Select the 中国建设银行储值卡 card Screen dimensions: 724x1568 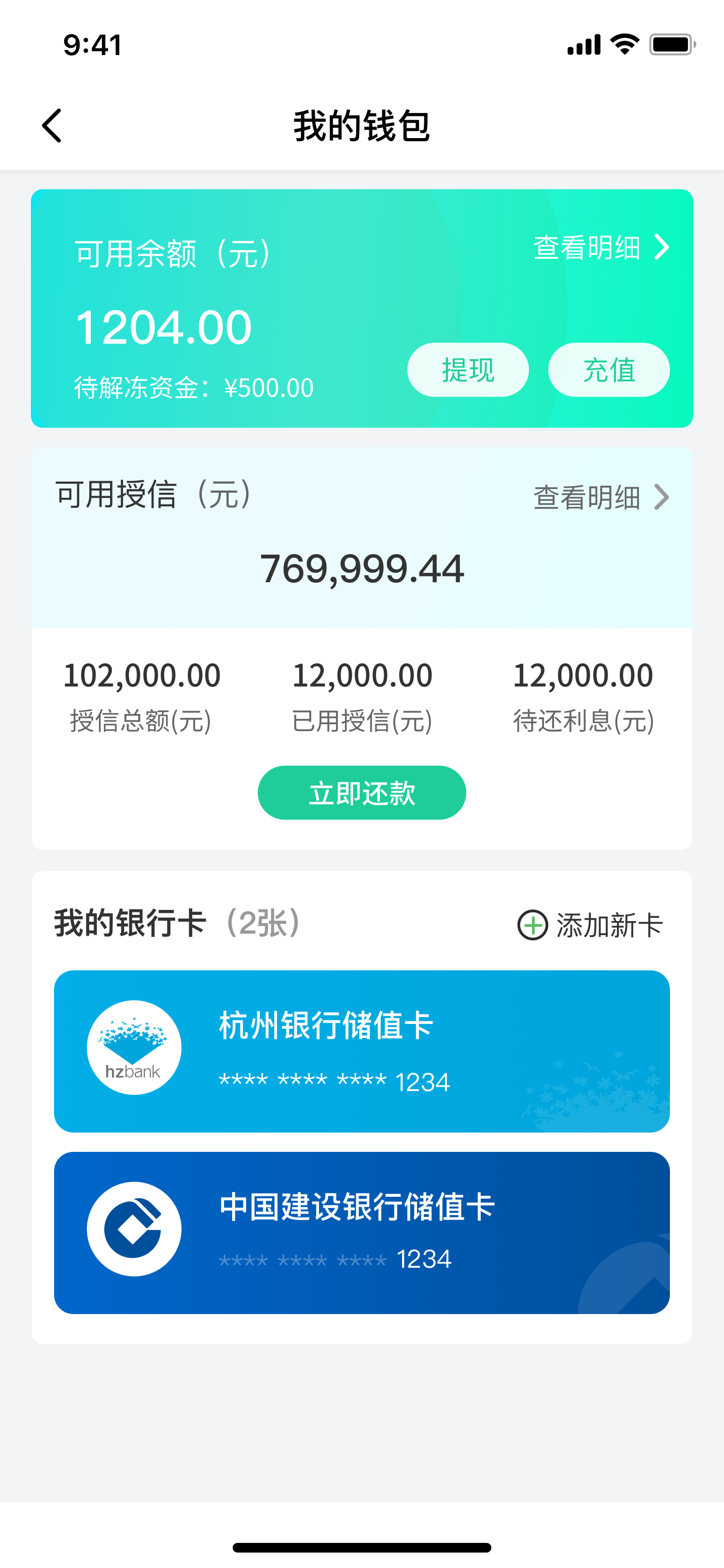click(362, 1232)
